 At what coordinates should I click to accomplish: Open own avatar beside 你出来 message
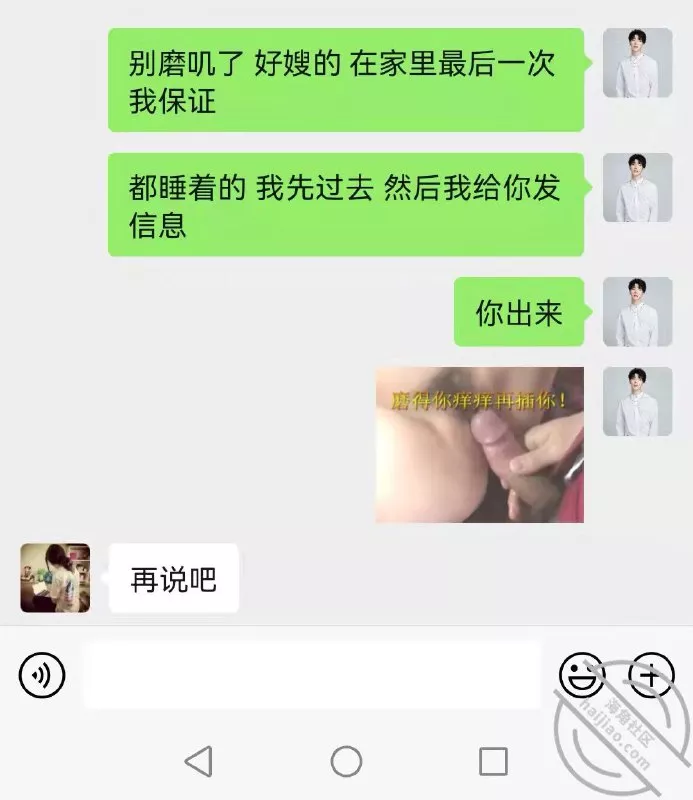pyautogui.click(x=637, y=312)
